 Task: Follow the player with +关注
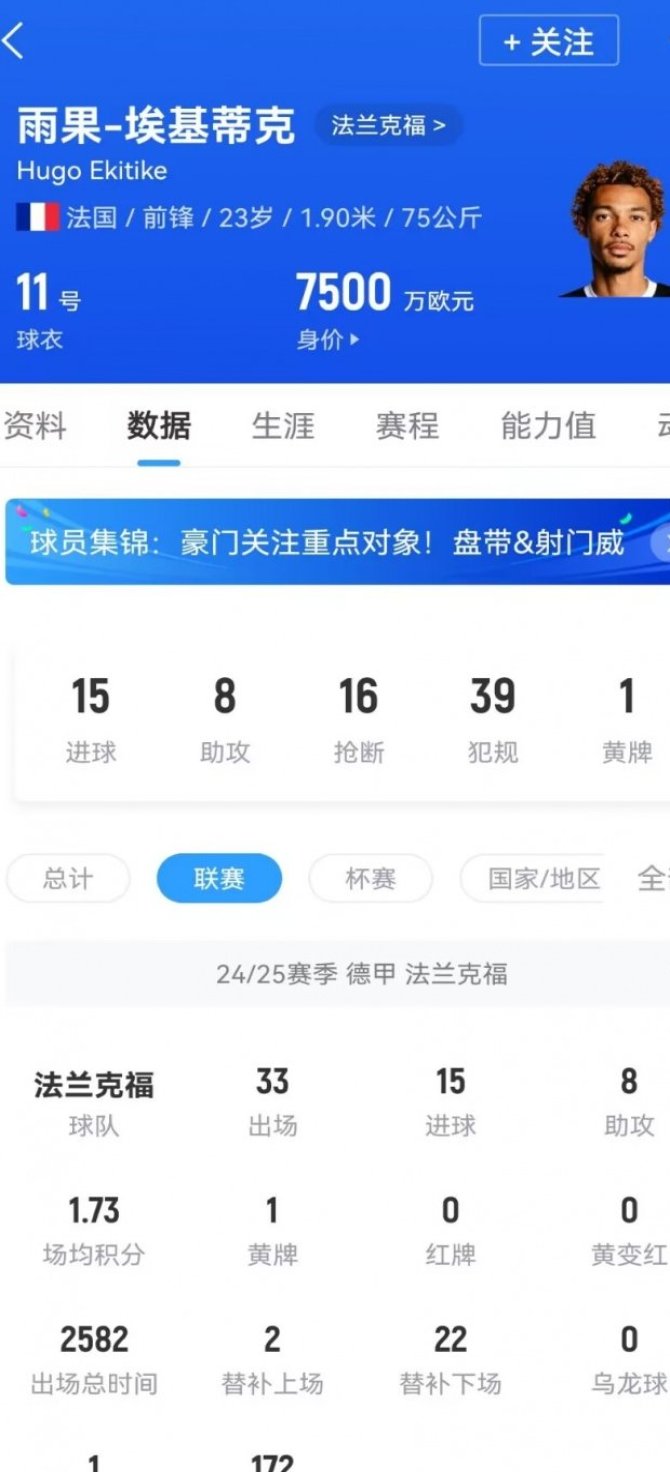(549, 42)
